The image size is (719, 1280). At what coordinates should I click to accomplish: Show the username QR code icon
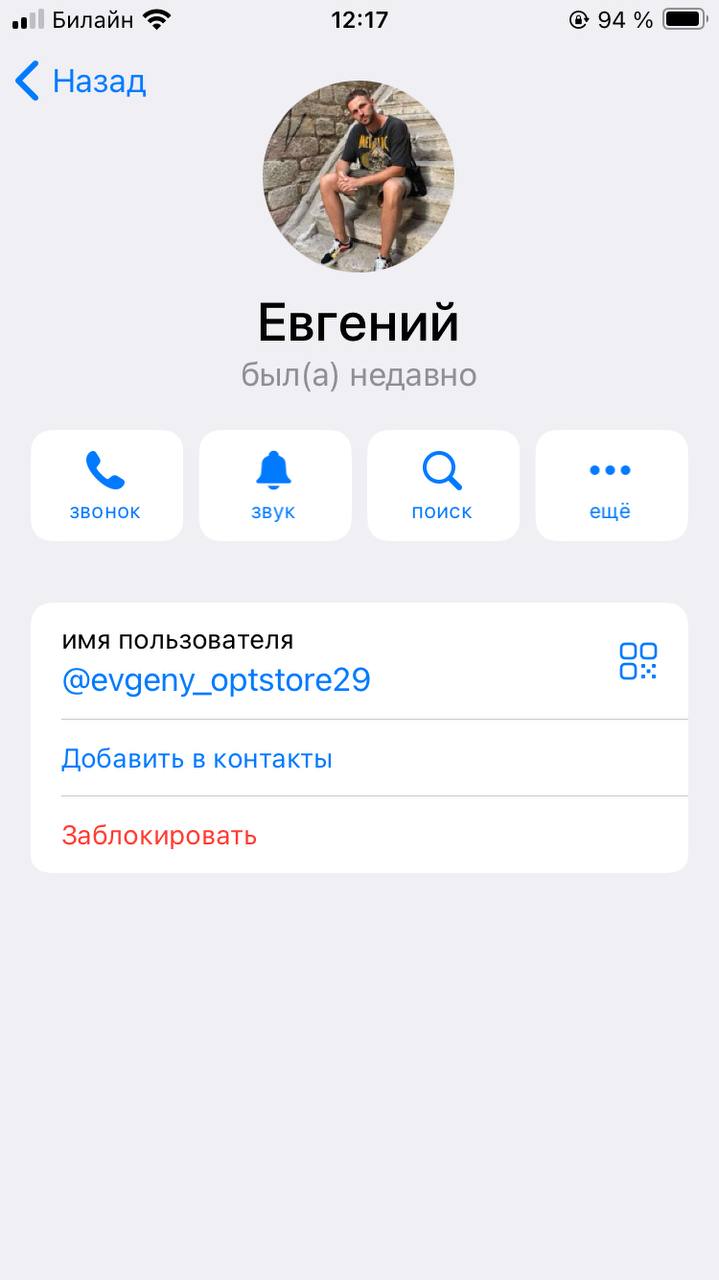click(x=638, y=661)
